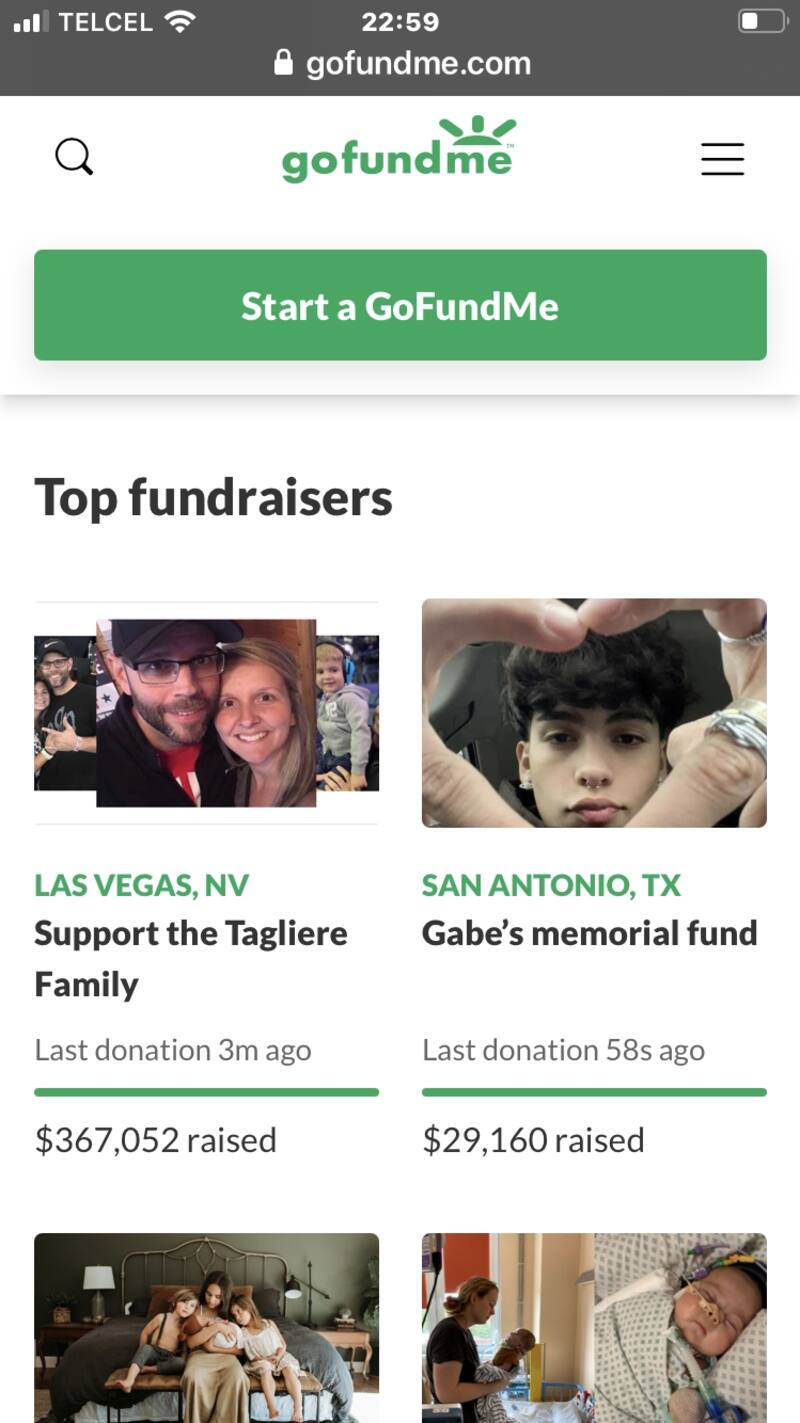Tap the Start a GoFundMe button
The image size is (800, 1423).
pos(400,305)
